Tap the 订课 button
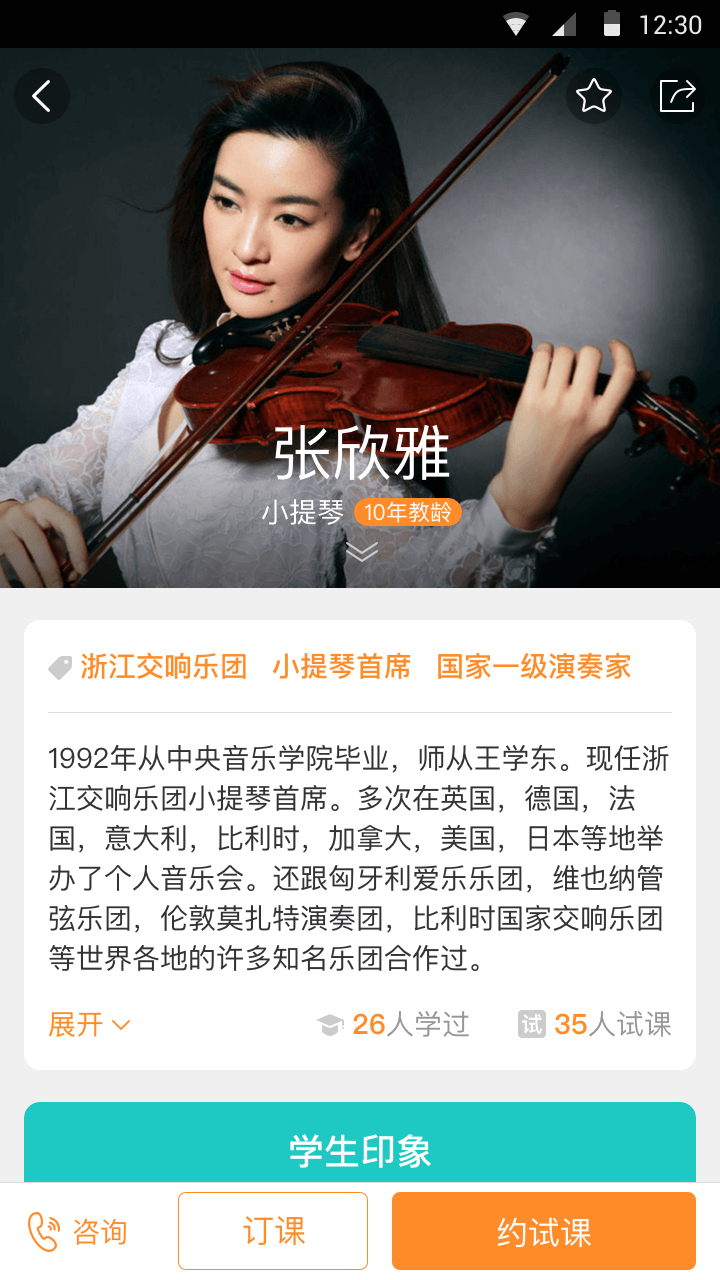This screenshot has width=720, height=1280. [x=273, y=1231]
